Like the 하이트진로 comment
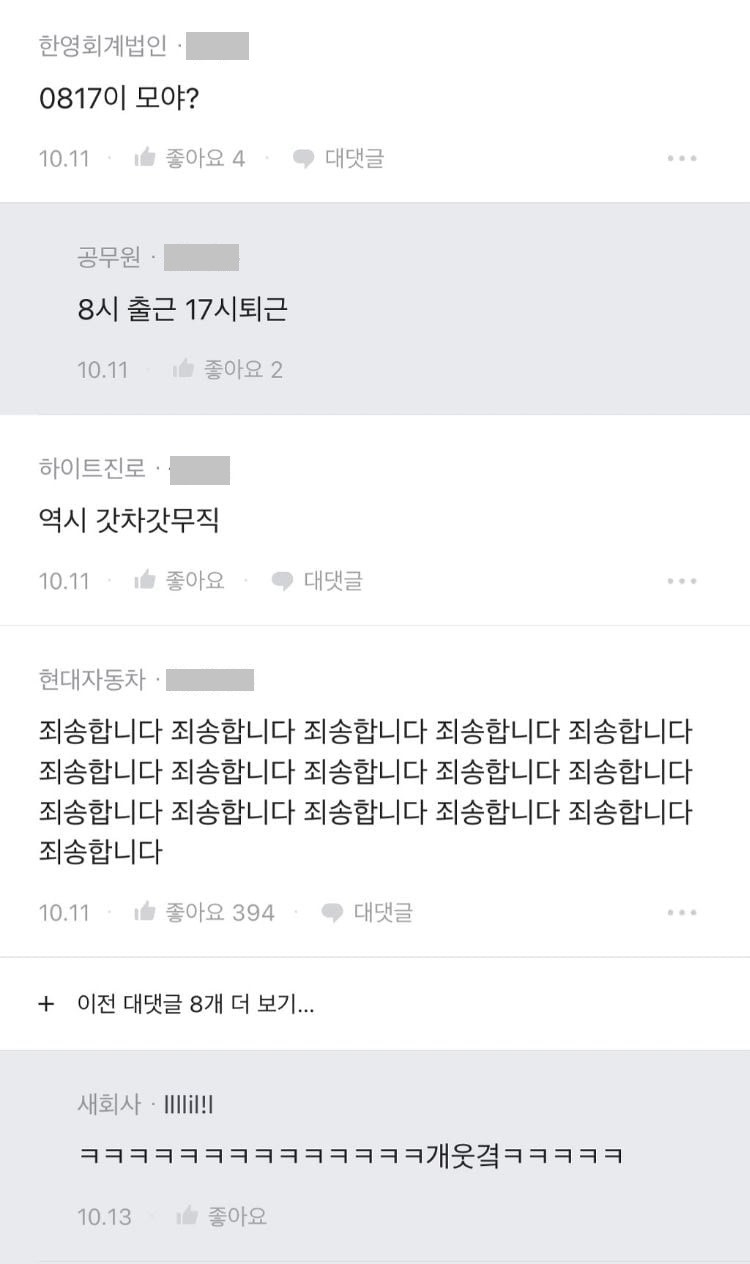750x1264 pixels. click(x=179, y=581)
